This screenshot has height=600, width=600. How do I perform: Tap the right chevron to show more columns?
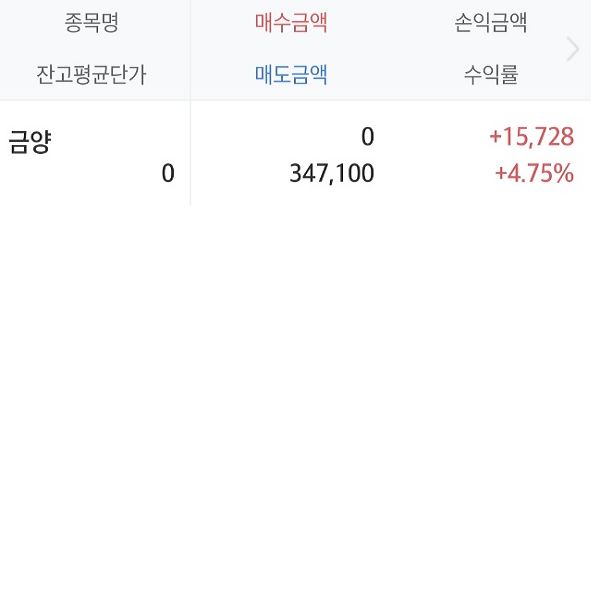point(573,49)
